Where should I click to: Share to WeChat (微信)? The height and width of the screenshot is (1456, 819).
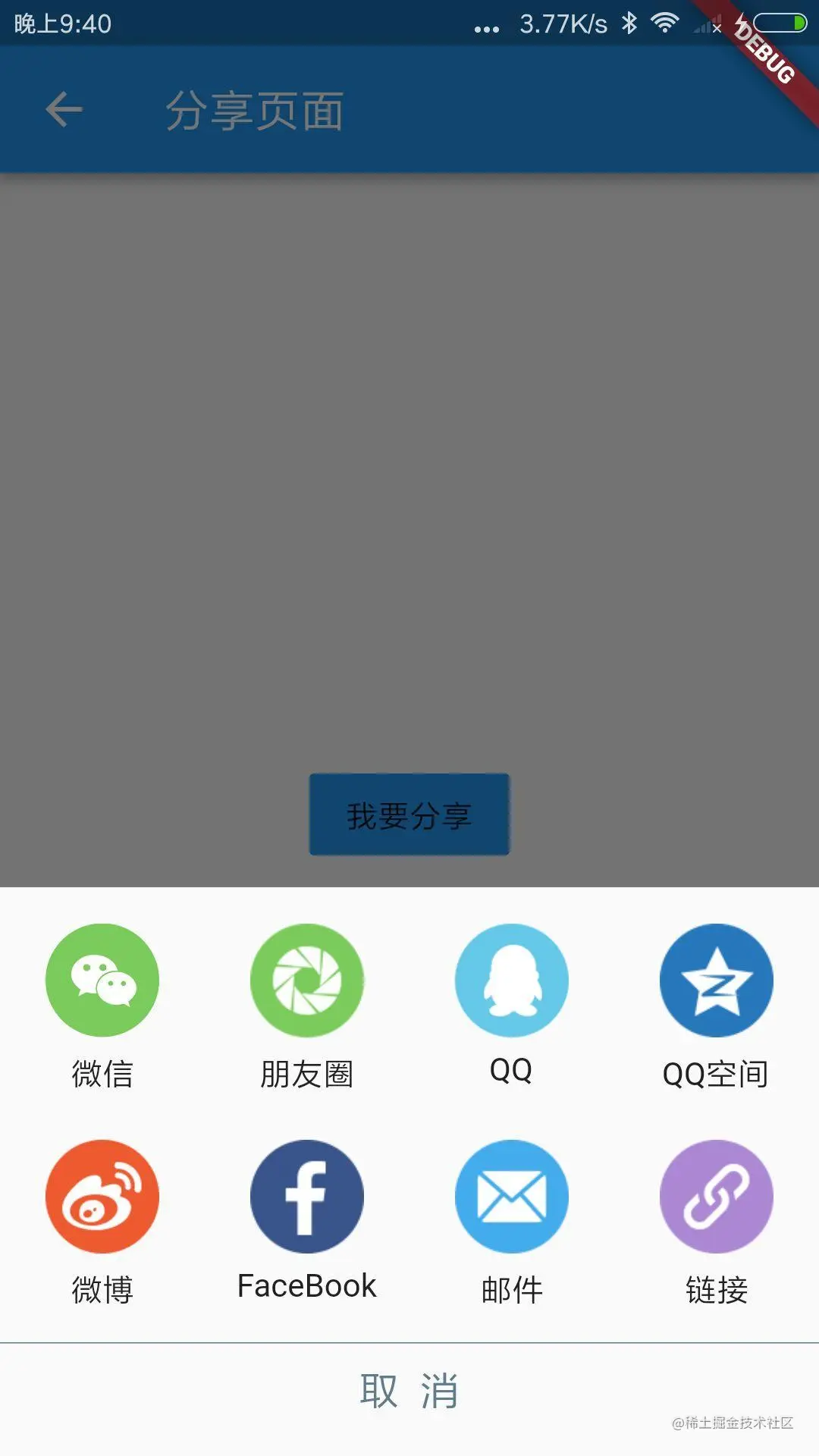tap(102, 981)
